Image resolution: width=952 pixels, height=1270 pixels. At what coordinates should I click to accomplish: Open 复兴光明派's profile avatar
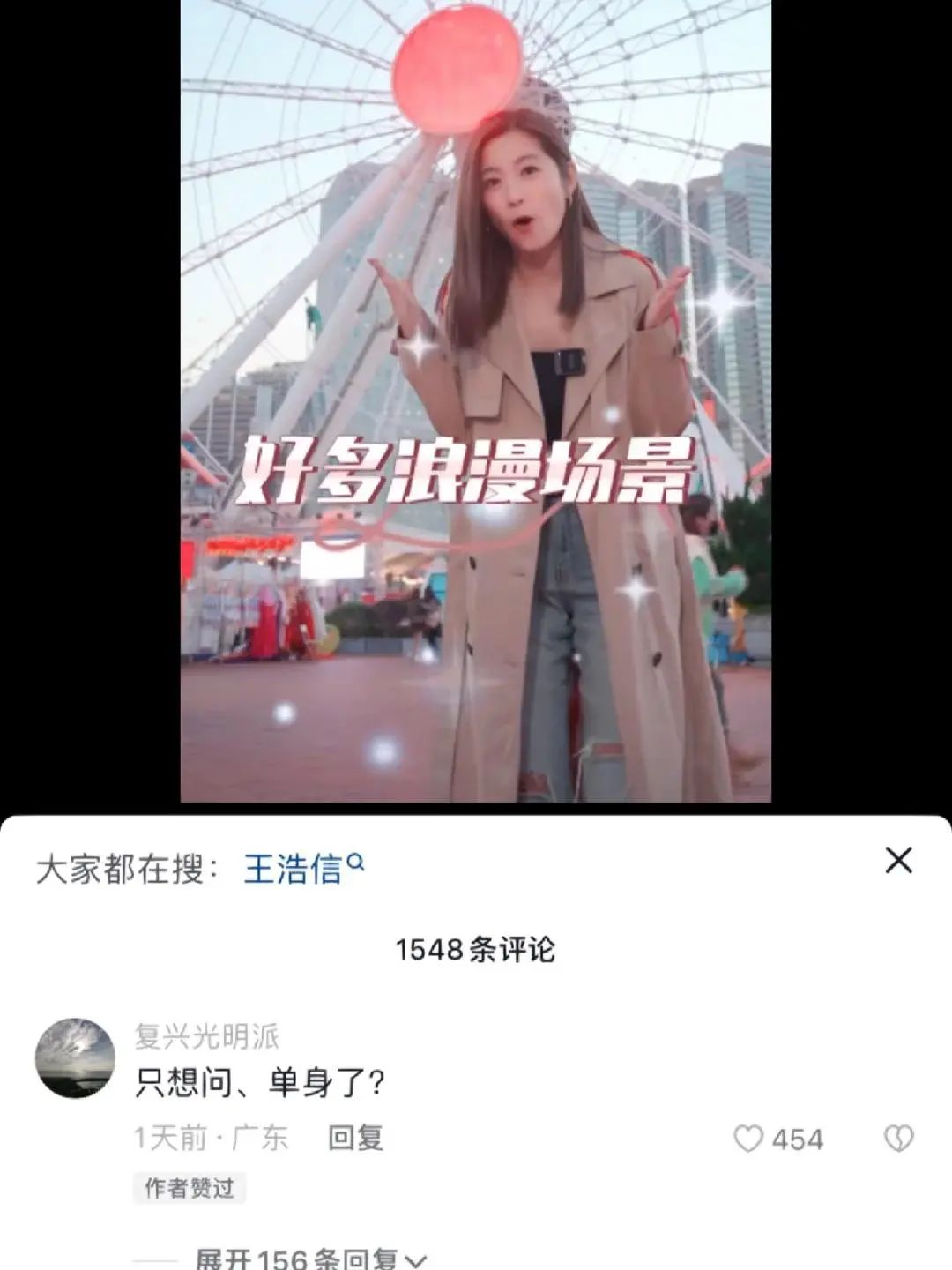click(75, 1057)
